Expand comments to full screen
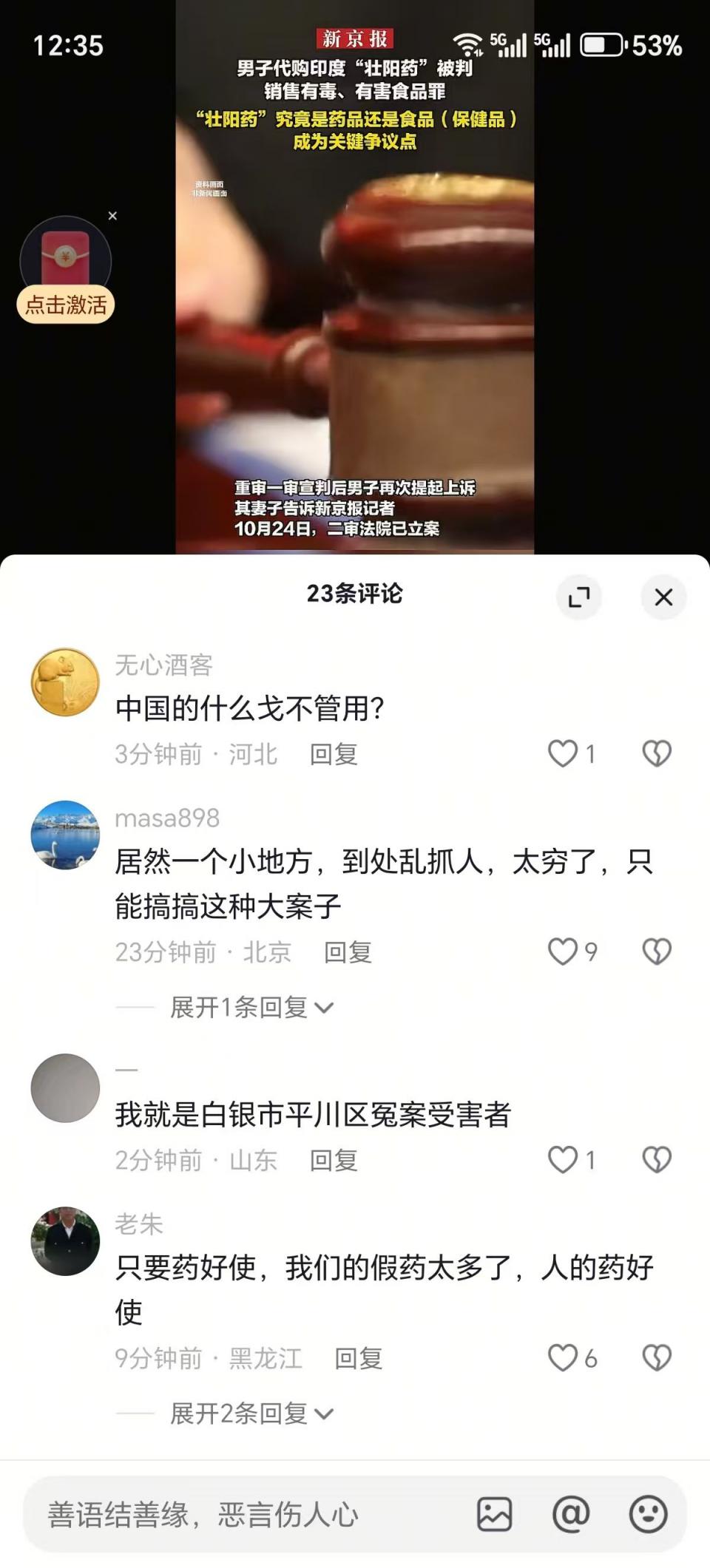The image size is (710, 1568). click(x=579, y=597)
